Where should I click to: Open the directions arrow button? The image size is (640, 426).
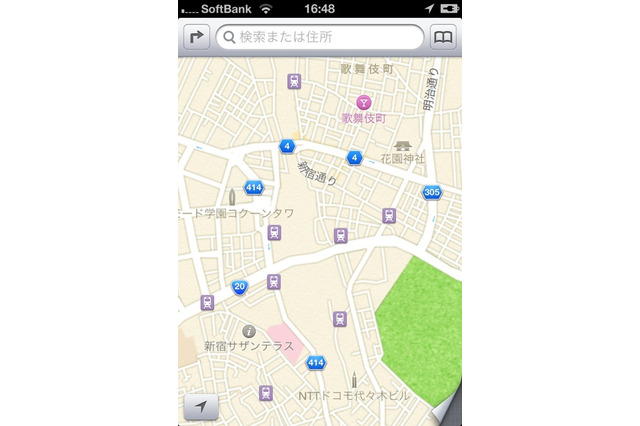[x=195, y=38]
